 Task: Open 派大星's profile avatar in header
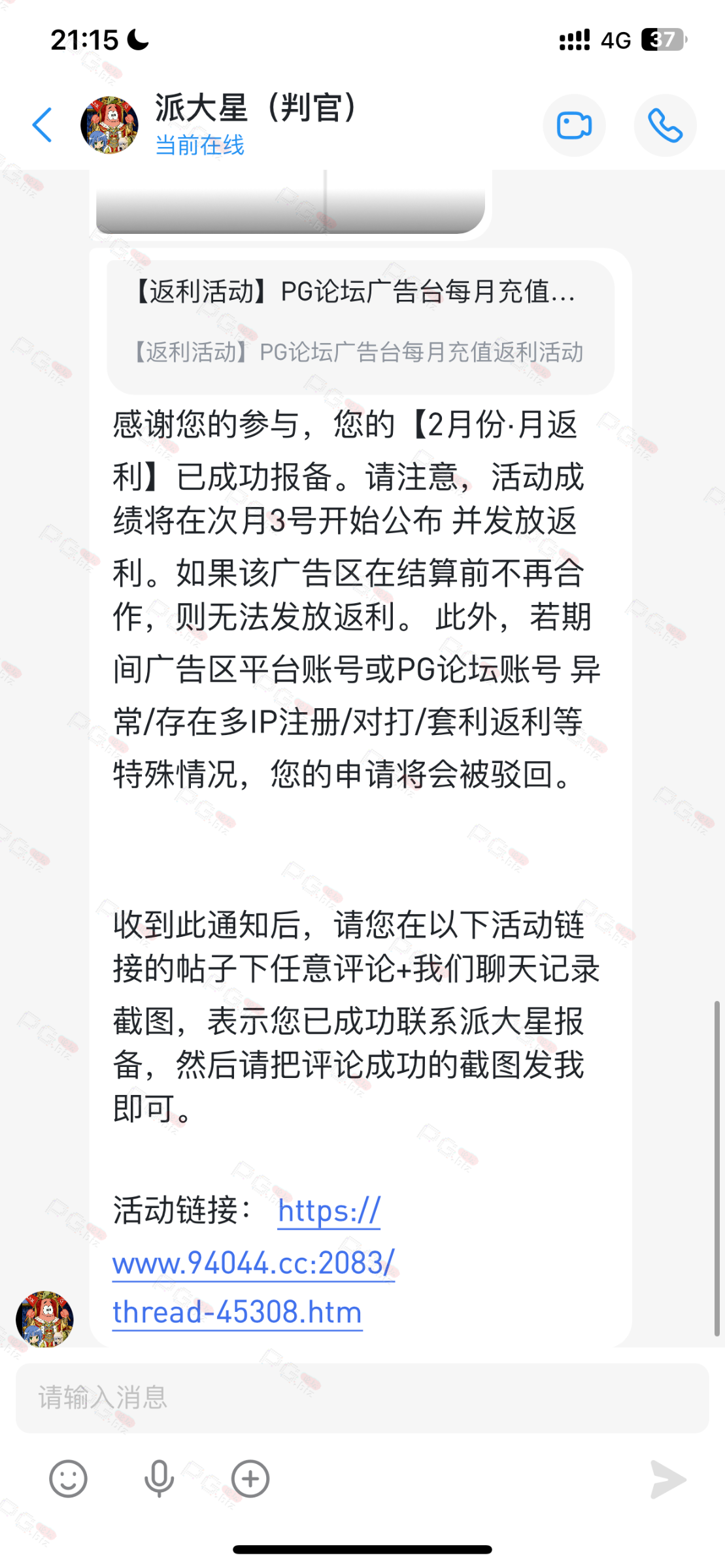click(x=109, y=125)
